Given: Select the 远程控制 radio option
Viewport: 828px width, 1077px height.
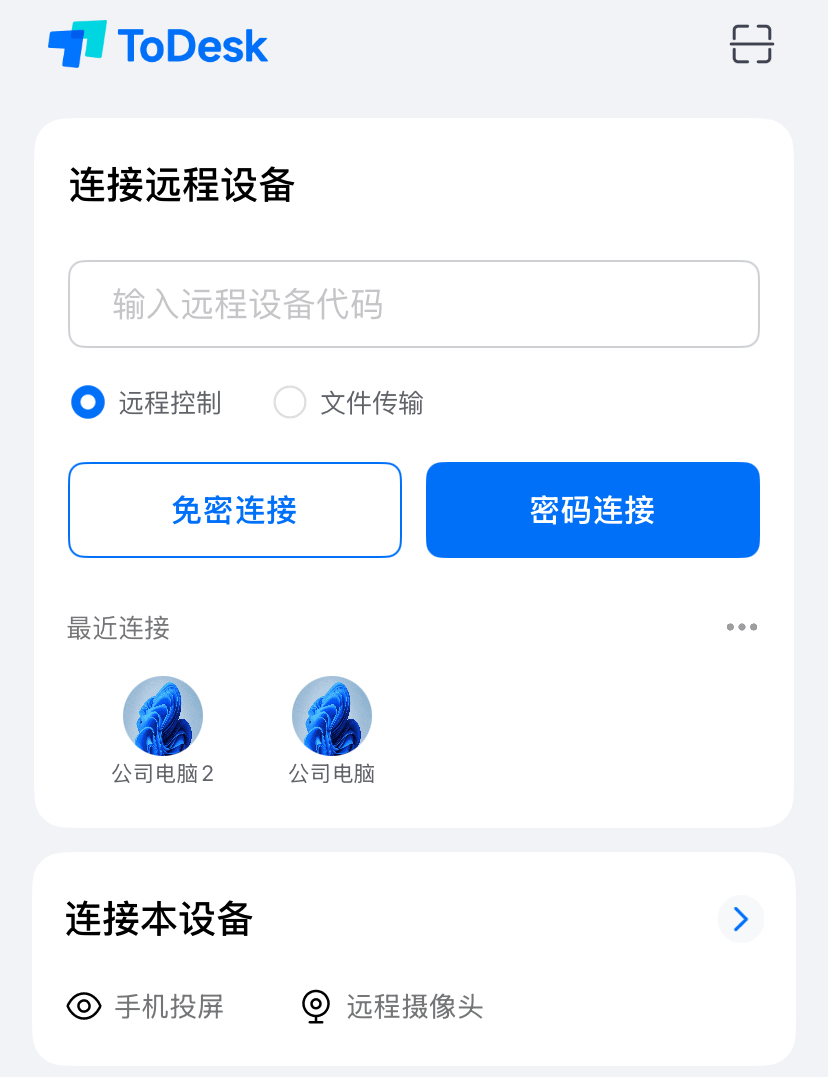Looking at the screenshot, I should tap(88, 403).
